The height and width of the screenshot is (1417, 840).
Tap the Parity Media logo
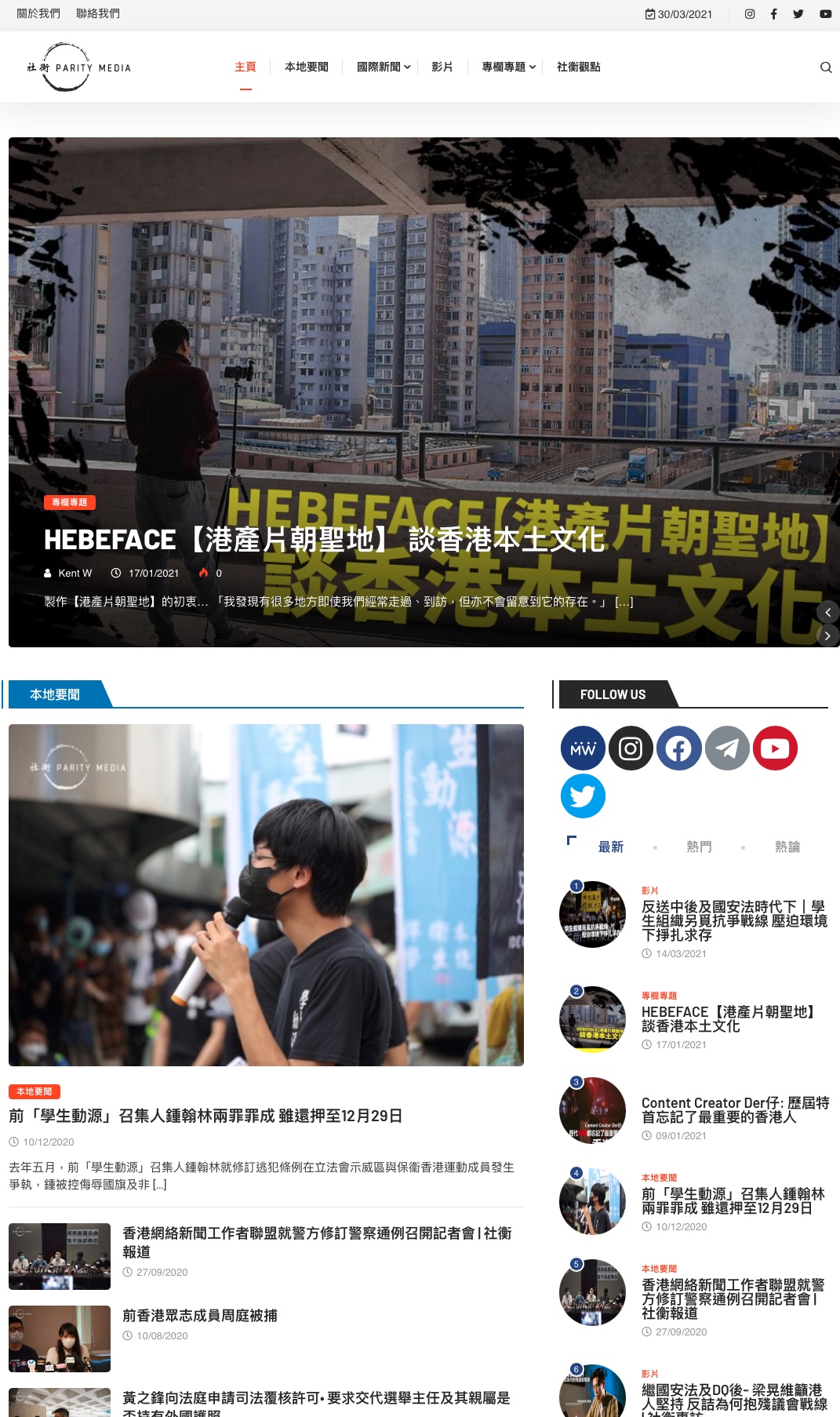tap(78, 67)
